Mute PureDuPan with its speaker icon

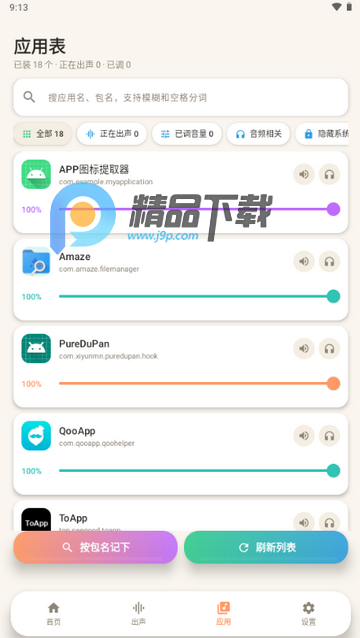tap(304, 349)
